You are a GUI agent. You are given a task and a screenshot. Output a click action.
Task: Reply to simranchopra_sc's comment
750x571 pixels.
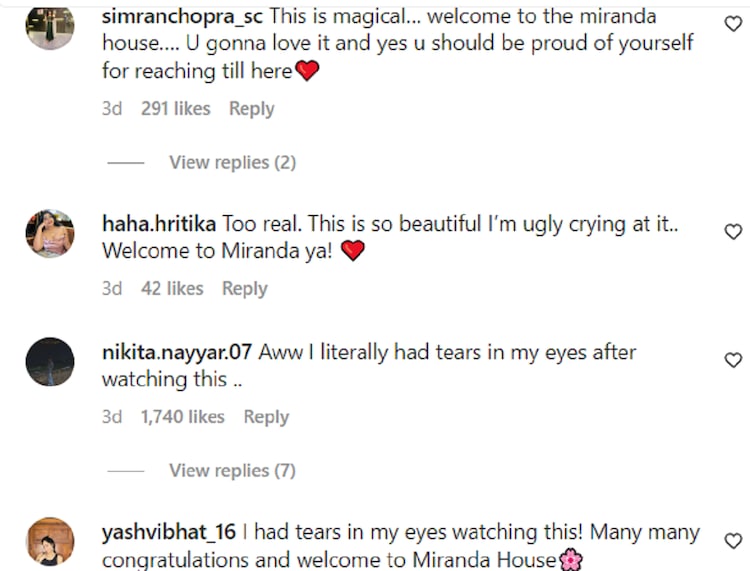pyautogui.click(x=251, y=109)
